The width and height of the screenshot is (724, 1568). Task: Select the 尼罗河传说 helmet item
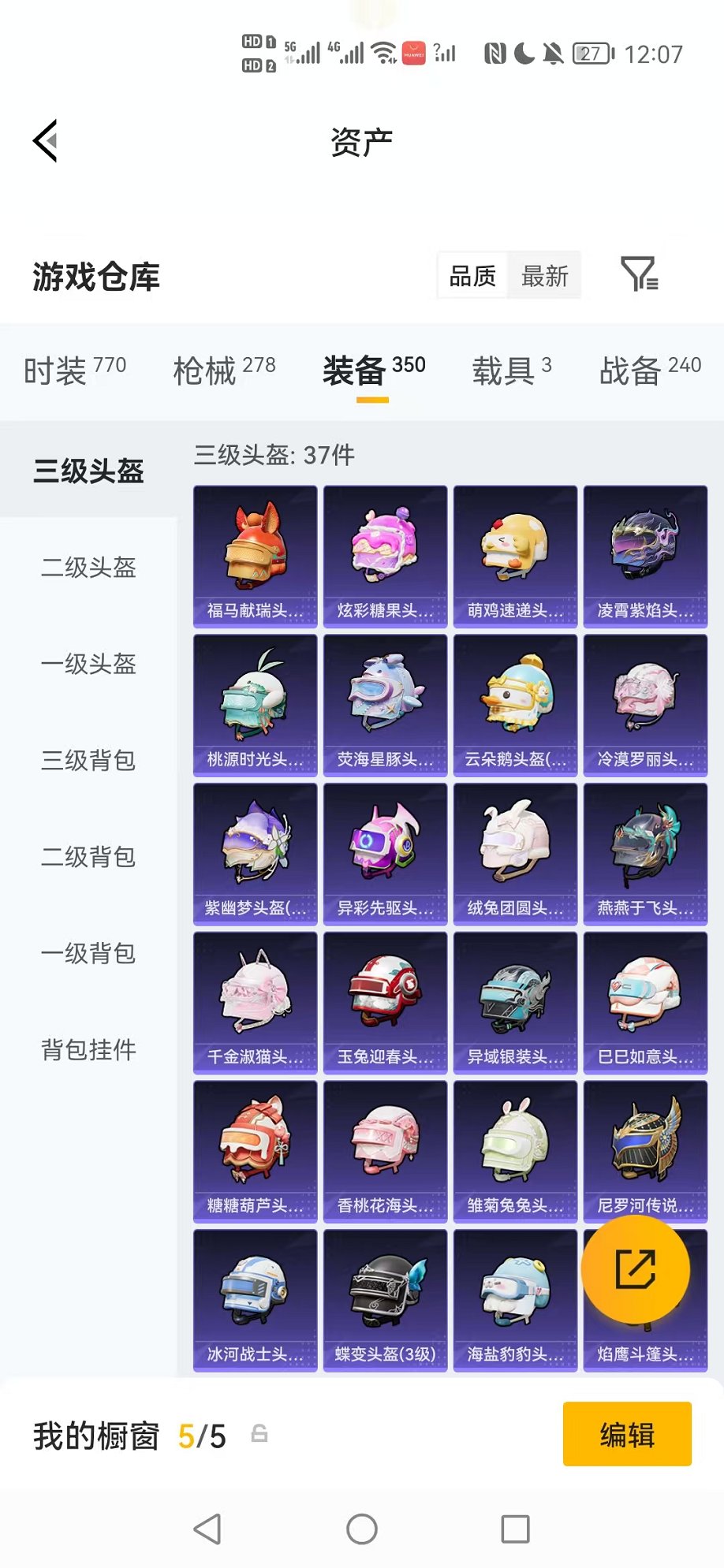pos(644,1150)
